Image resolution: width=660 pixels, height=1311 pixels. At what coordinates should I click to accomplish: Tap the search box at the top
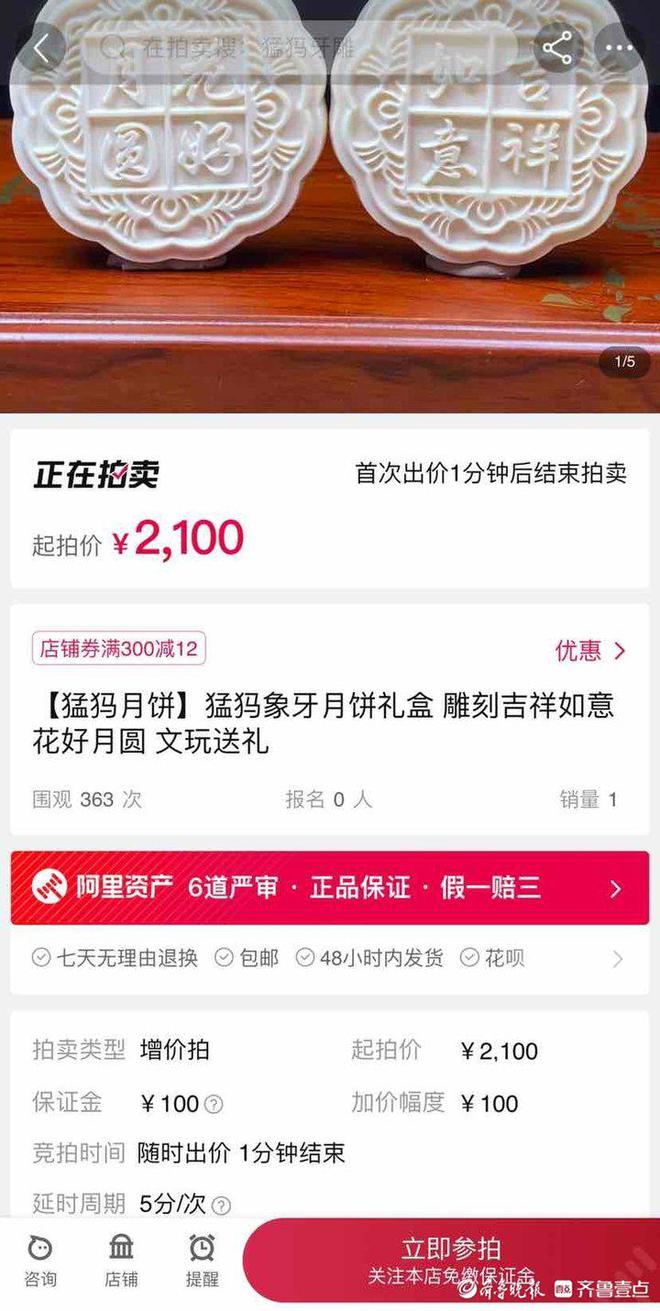(x=300, y=48)
